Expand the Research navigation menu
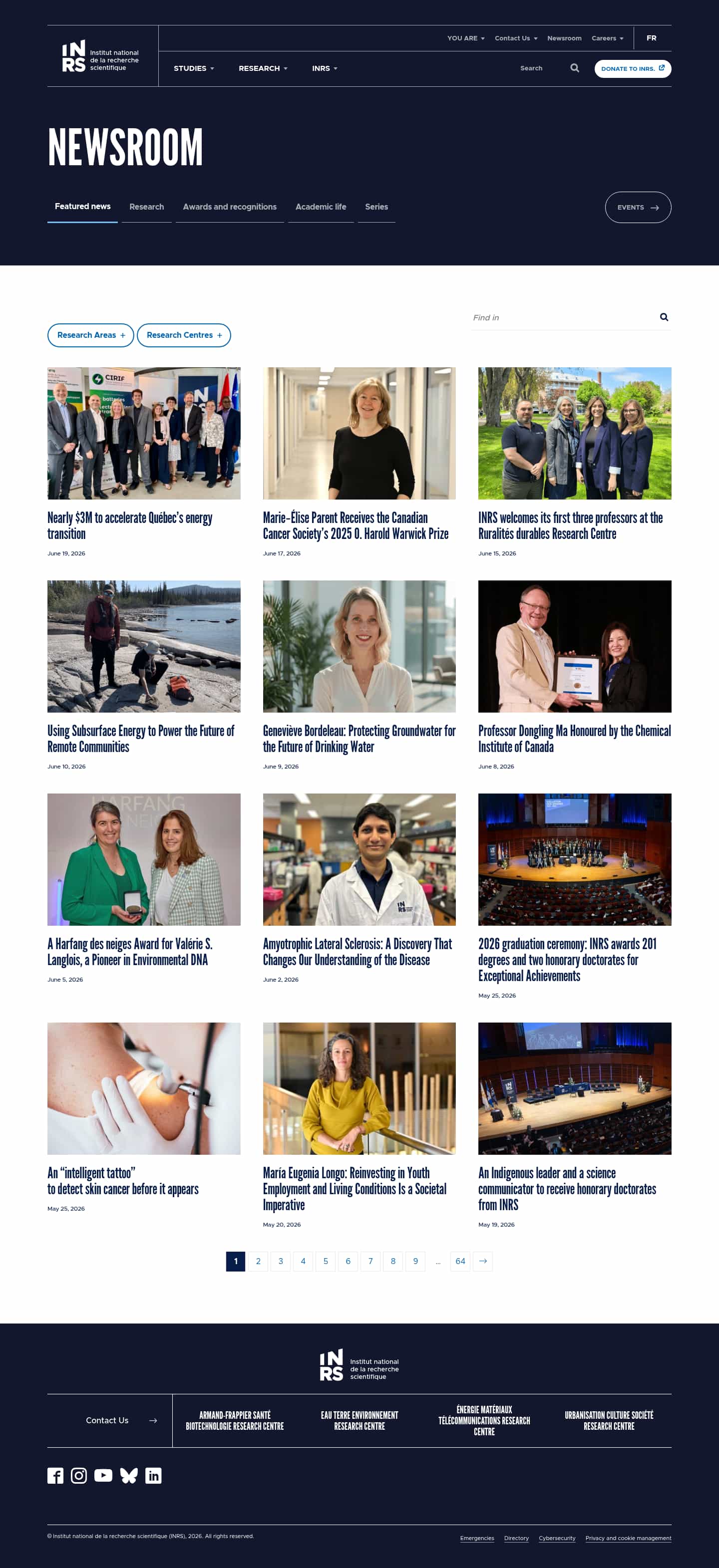719x1568 pixels. pos(263,68)
